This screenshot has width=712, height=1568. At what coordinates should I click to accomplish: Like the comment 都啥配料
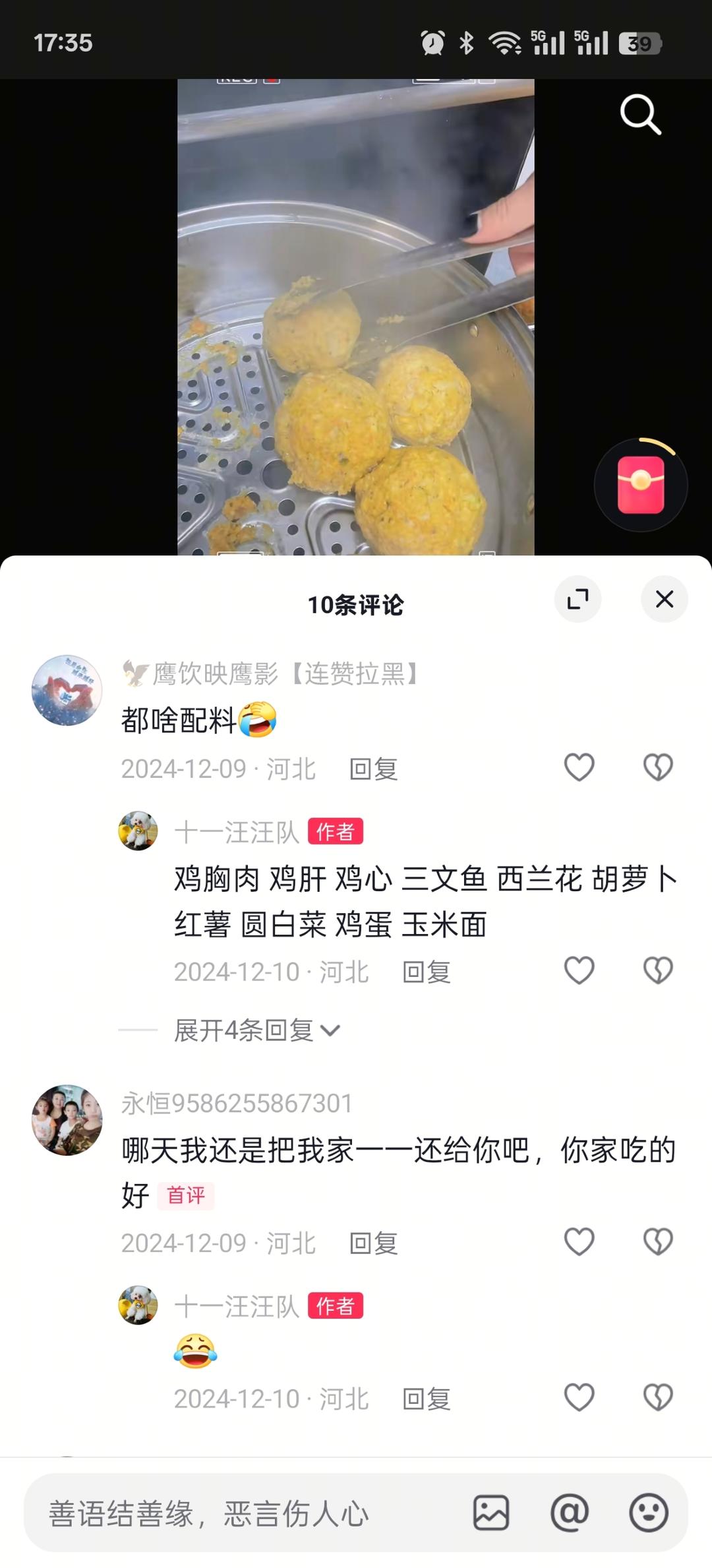(x=579, y=767)
